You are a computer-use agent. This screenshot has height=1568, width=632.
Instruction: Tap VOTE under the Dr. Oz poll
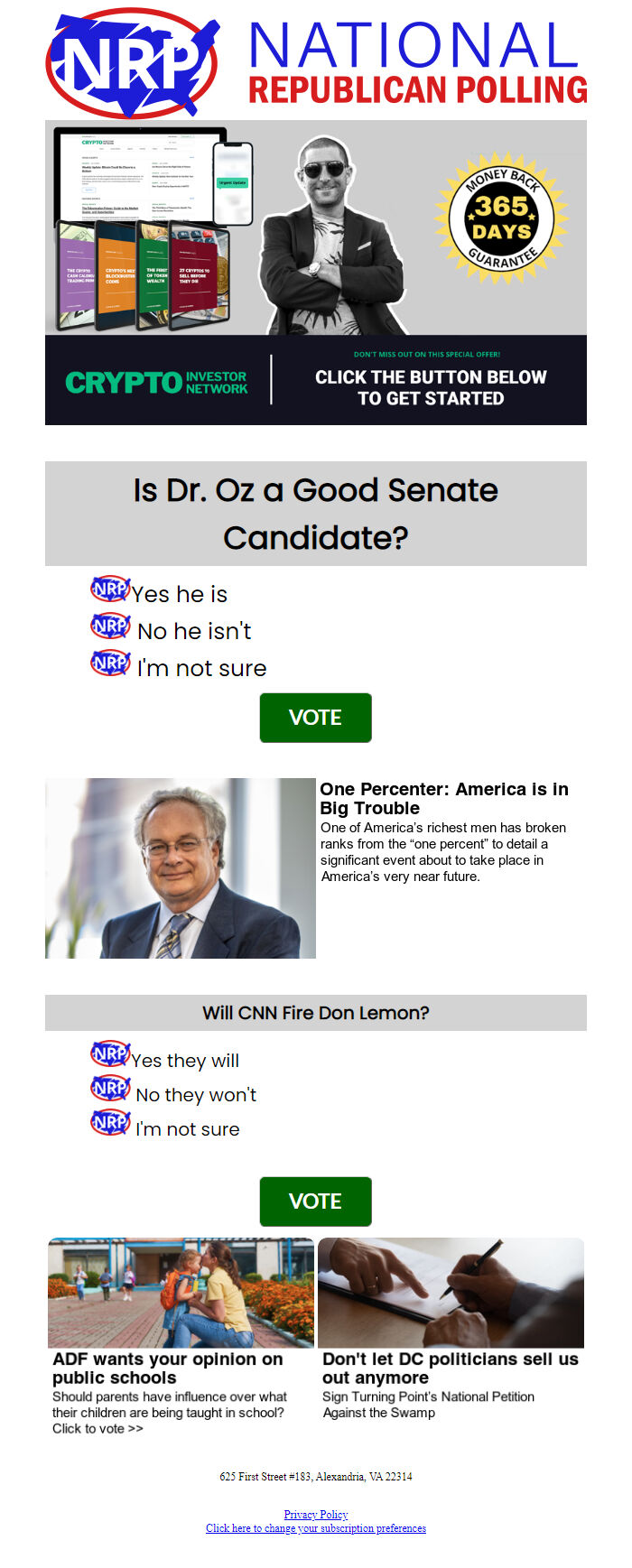point(315,718)
